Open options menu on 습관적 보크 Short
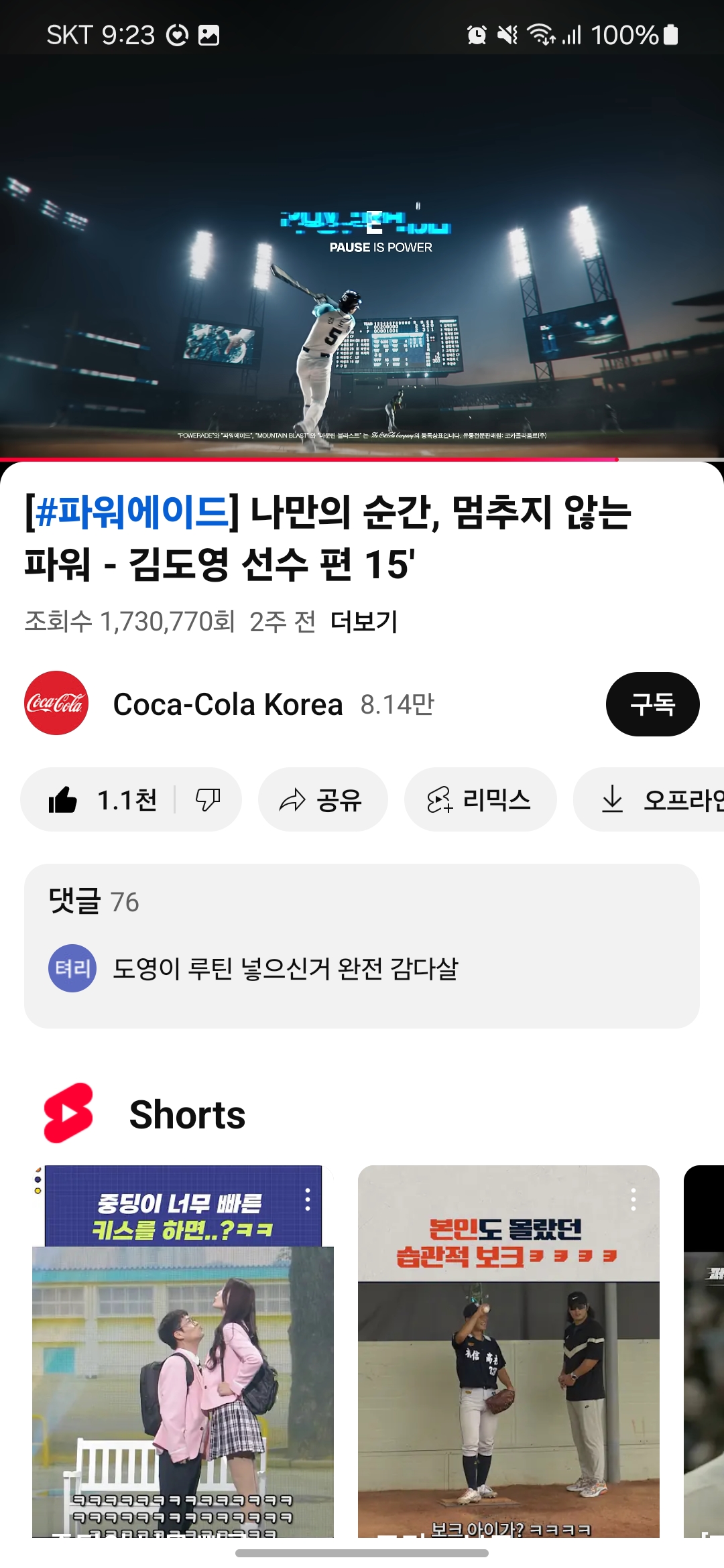The image size is (724, 1568). pyautogui.click(x=633, y=1199)
